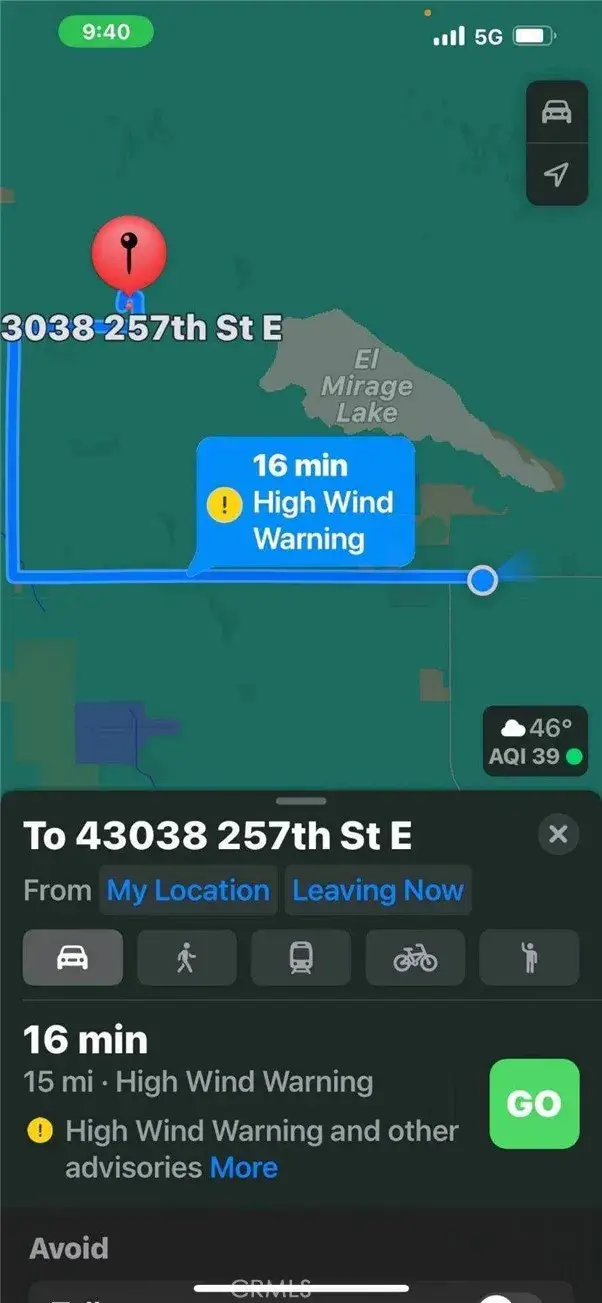The image size is (602, 1303).
Task: Change the starting point from My Location
Action: coord(188,890)
